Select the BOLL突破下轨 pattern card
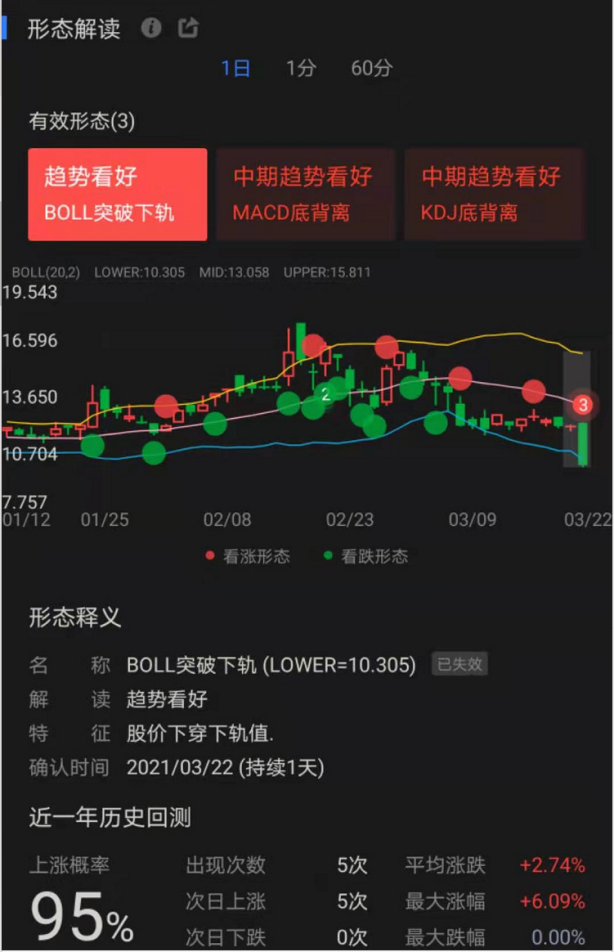The width and height of the screenshot is (614, 952). tap(118, 195)
